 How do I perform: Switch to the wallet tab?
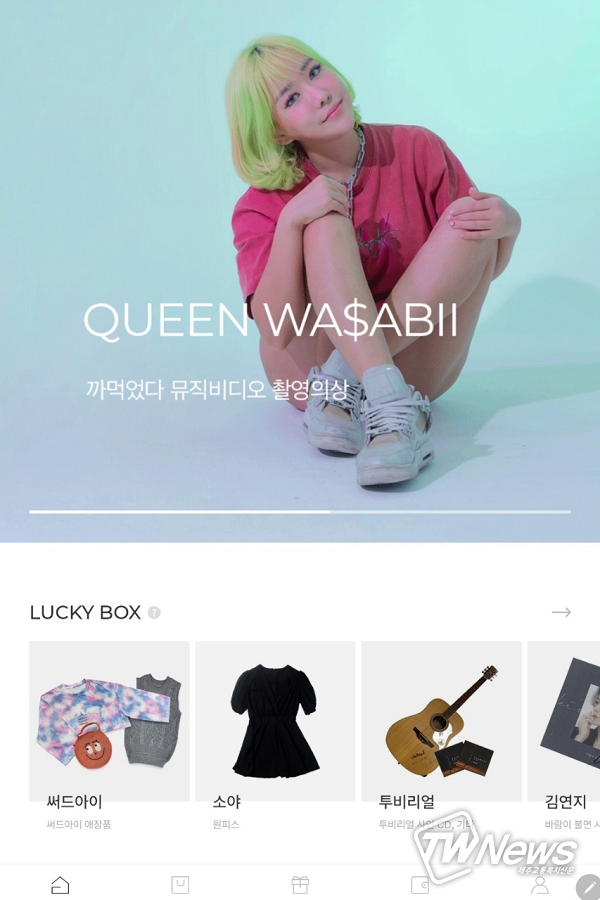(x=420, y=885)
